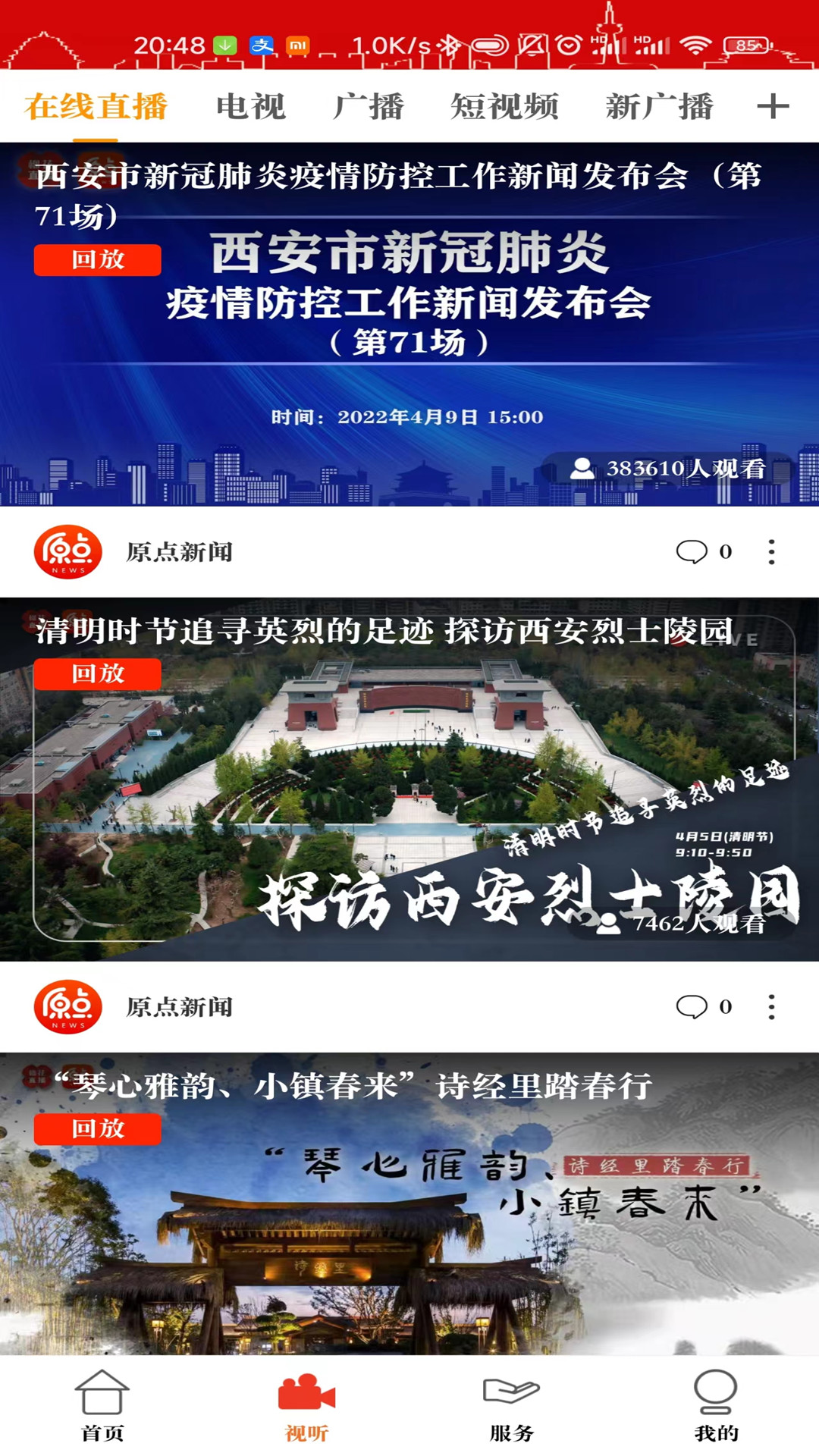Open the three-dot menu on second 原点新闻 post

770,1009
